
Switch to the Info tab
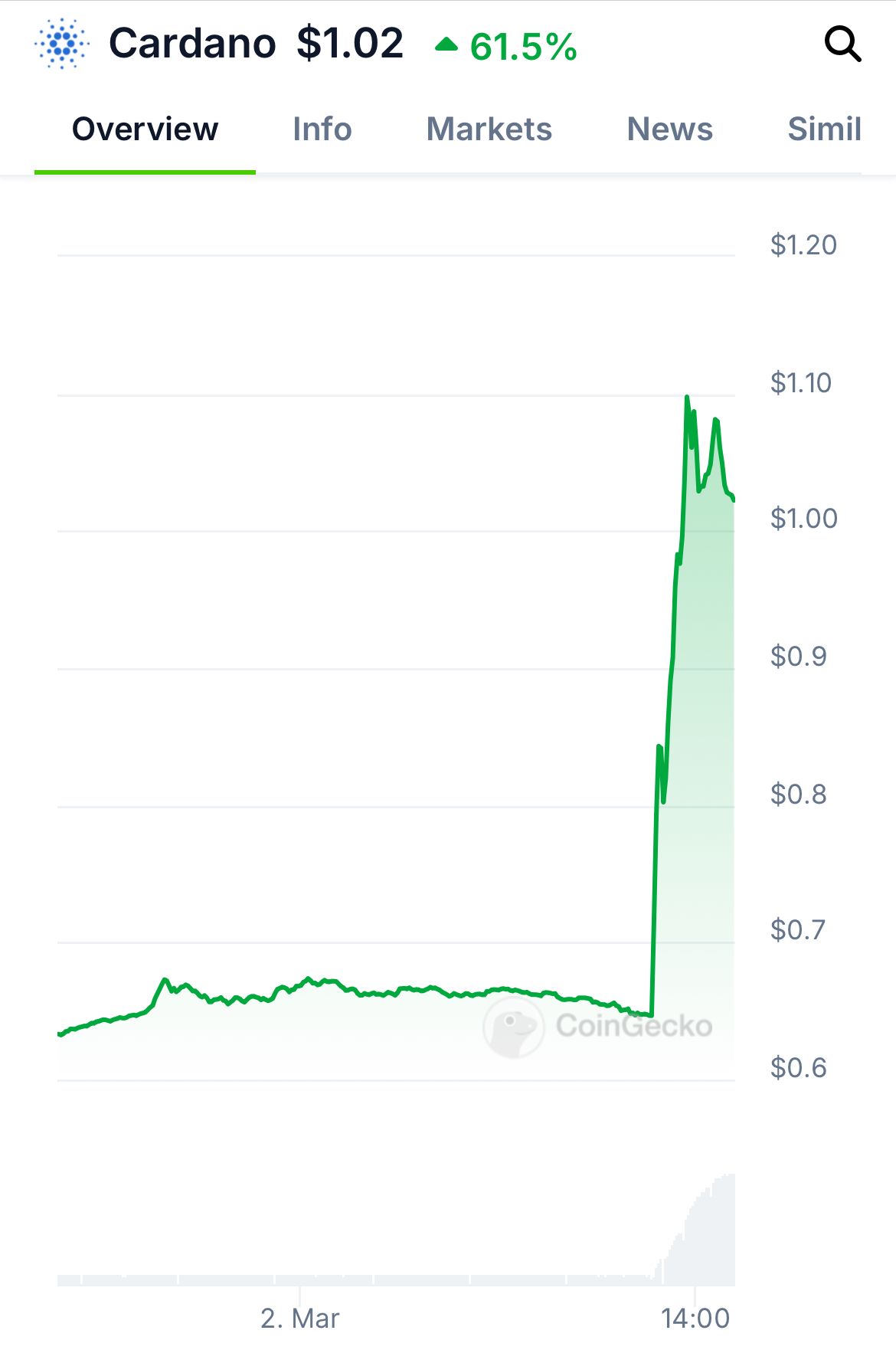322,129
